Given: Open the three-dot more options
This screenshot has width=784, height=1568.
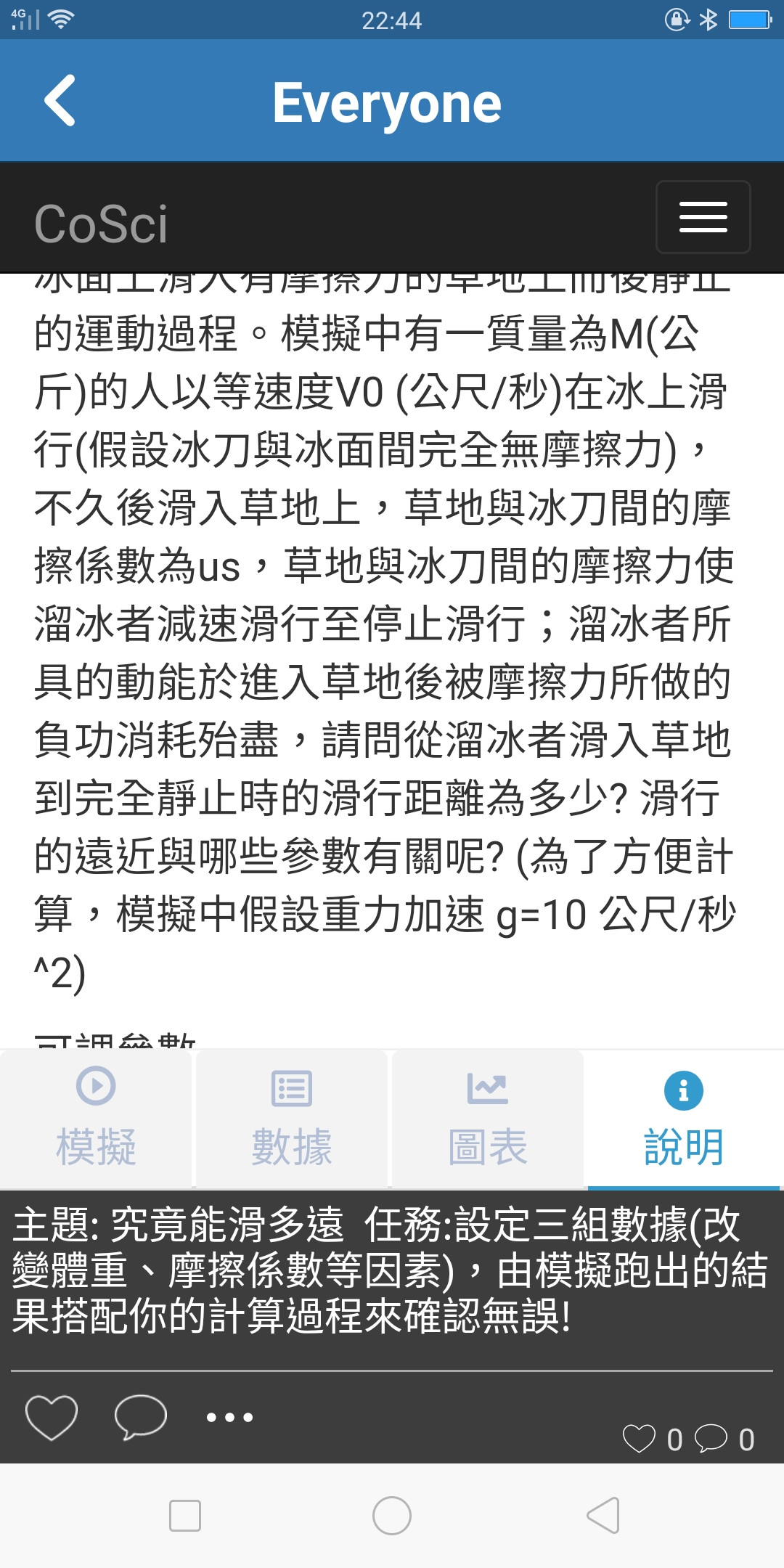Looking at the screenshot, I should (229, 1417).
